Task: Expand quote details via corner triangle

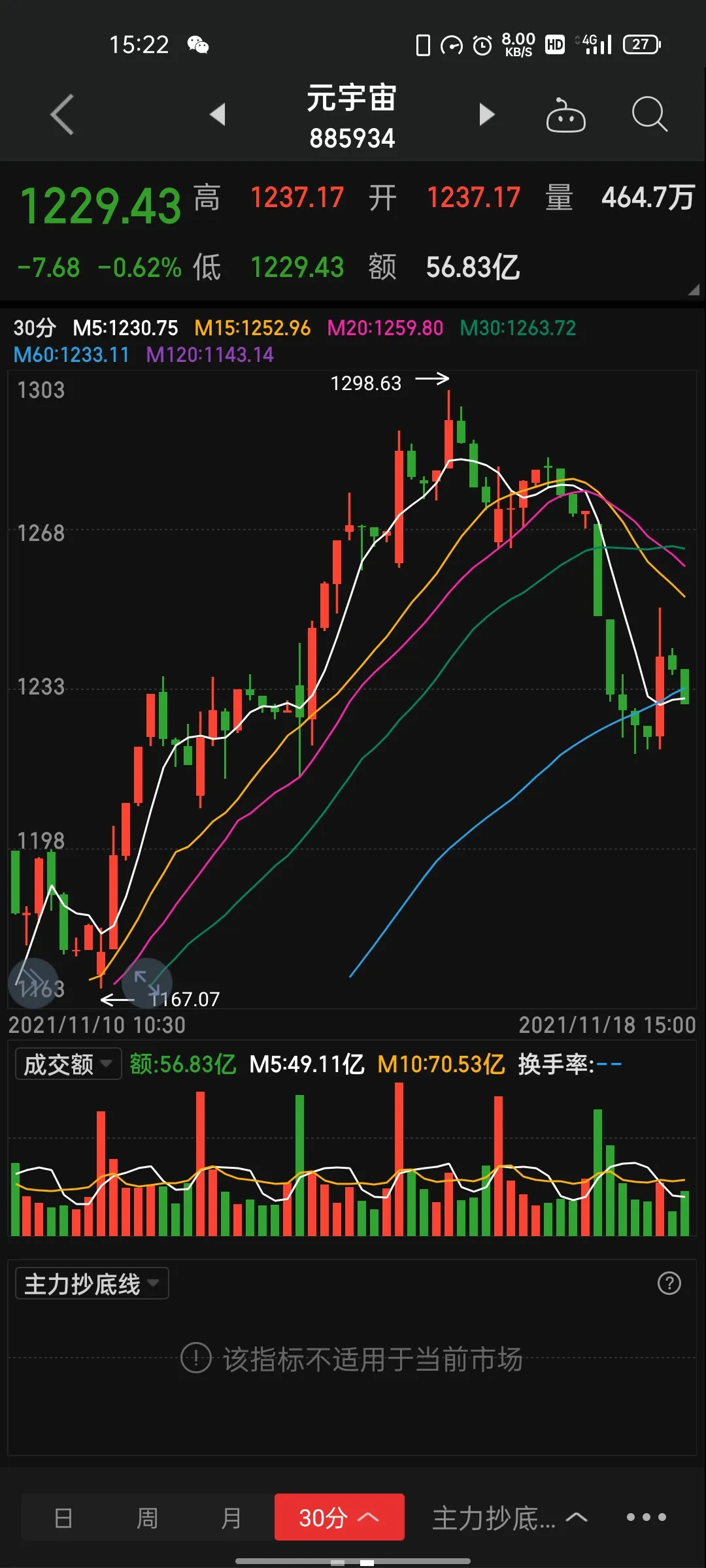Action: 694,289
